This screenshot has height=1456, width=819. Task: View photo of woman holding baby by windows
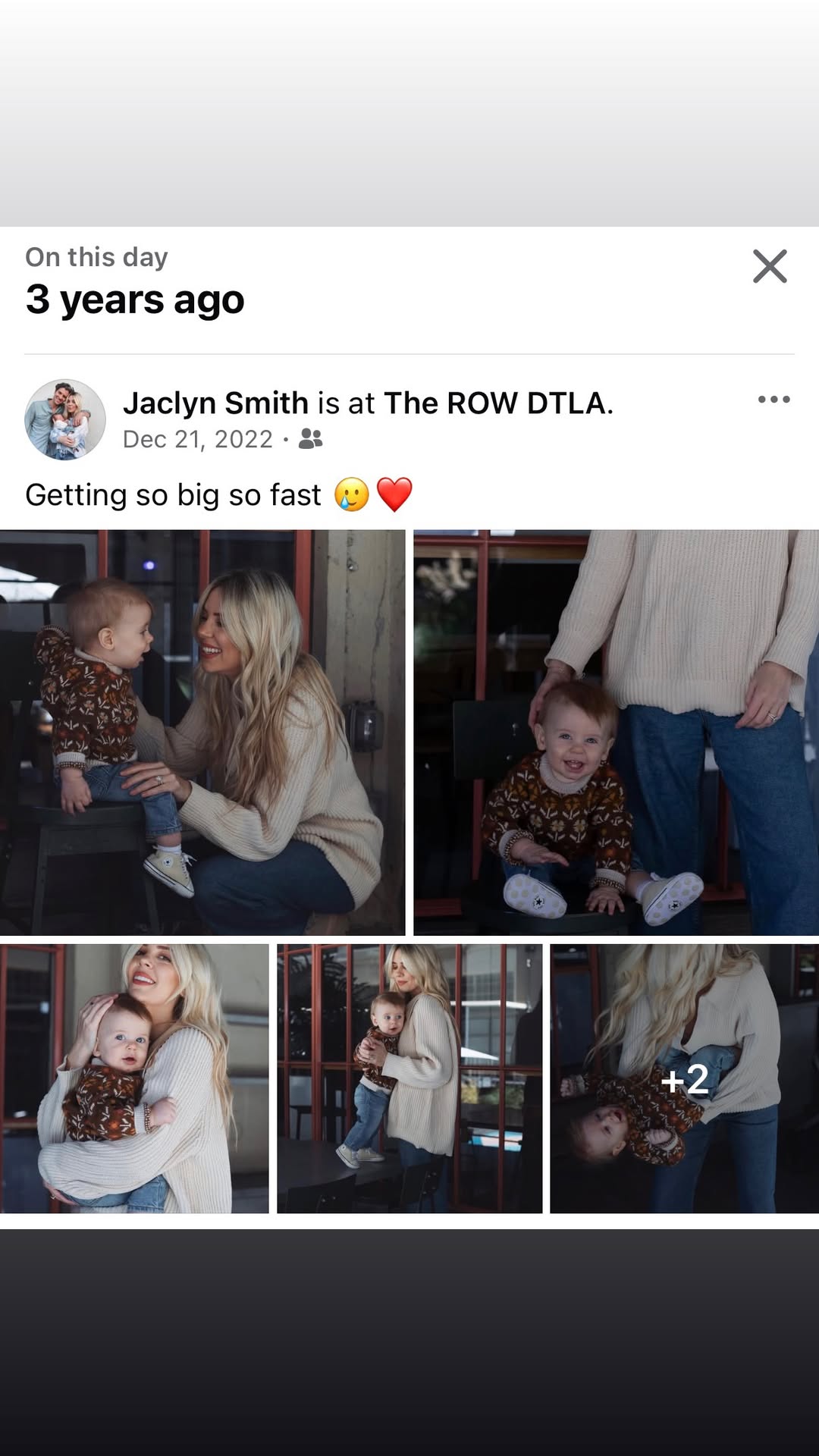click(409, 1078)
